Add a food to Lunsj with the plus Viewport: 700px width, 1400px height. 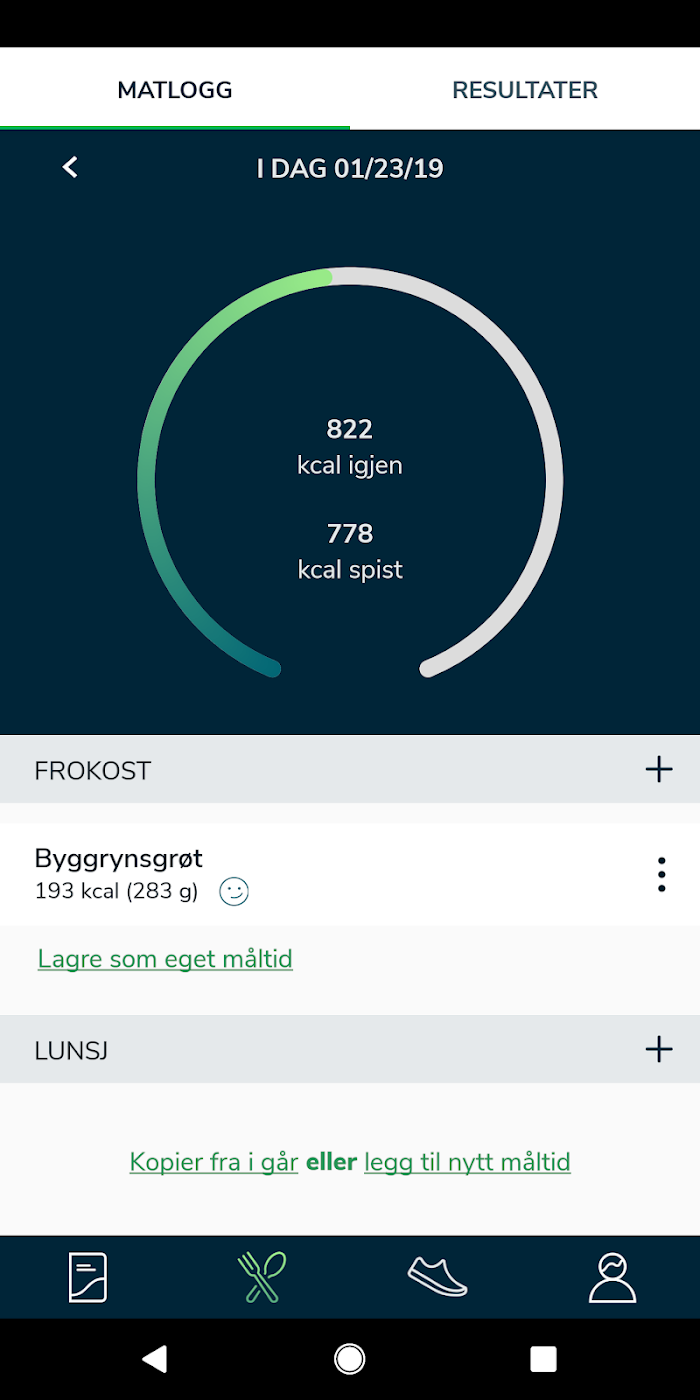[659, 1049]
